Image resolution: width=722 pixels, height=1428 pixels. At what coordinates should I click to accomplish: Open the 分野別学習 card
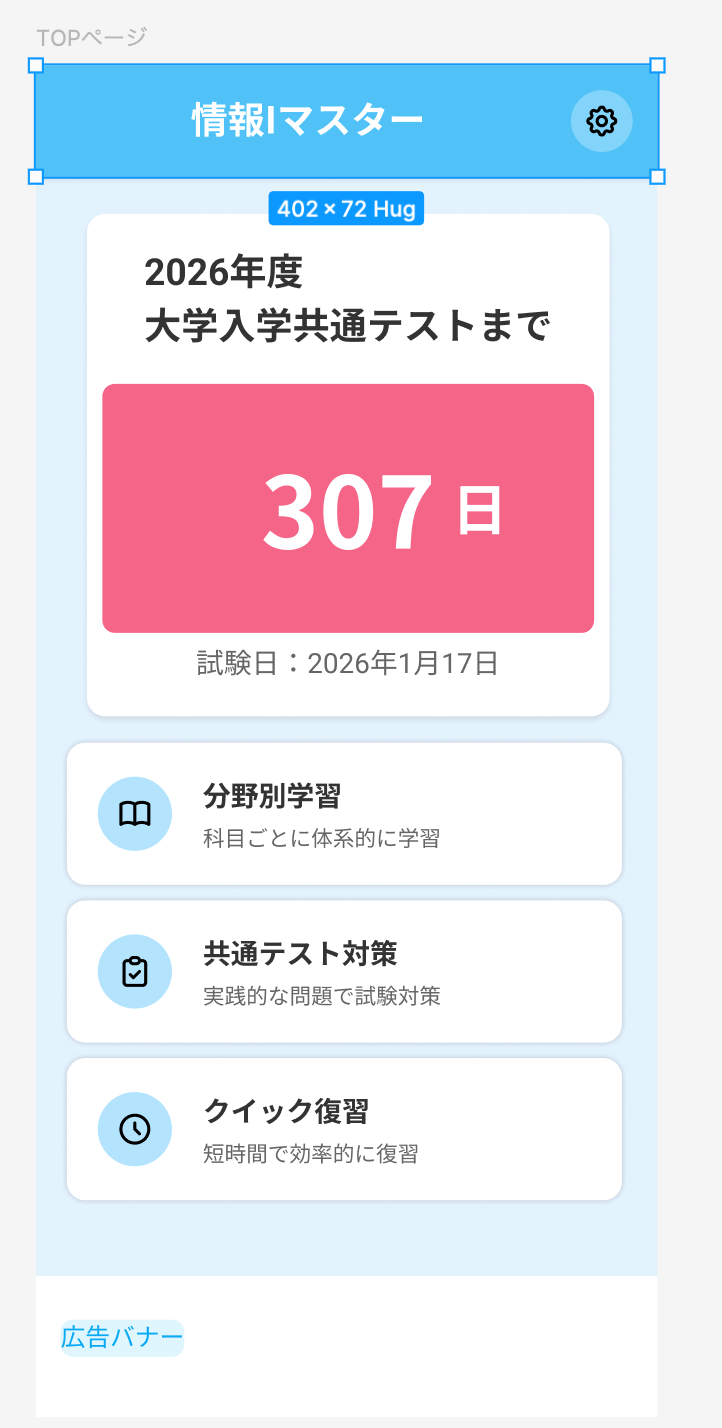344,813
